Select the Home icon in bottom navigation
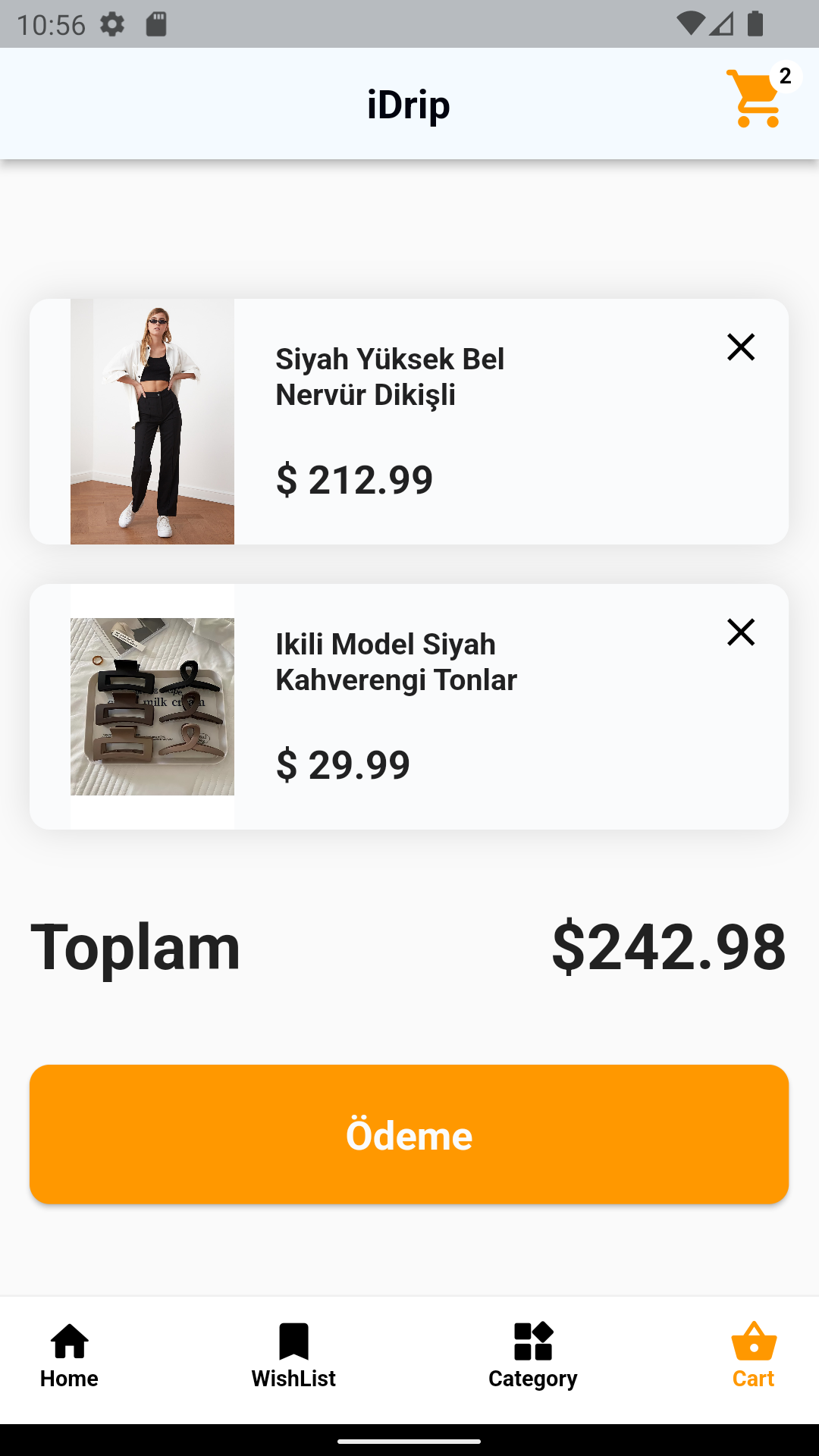This screenshot has height=1456, width=819. (x=68, y=1339)
